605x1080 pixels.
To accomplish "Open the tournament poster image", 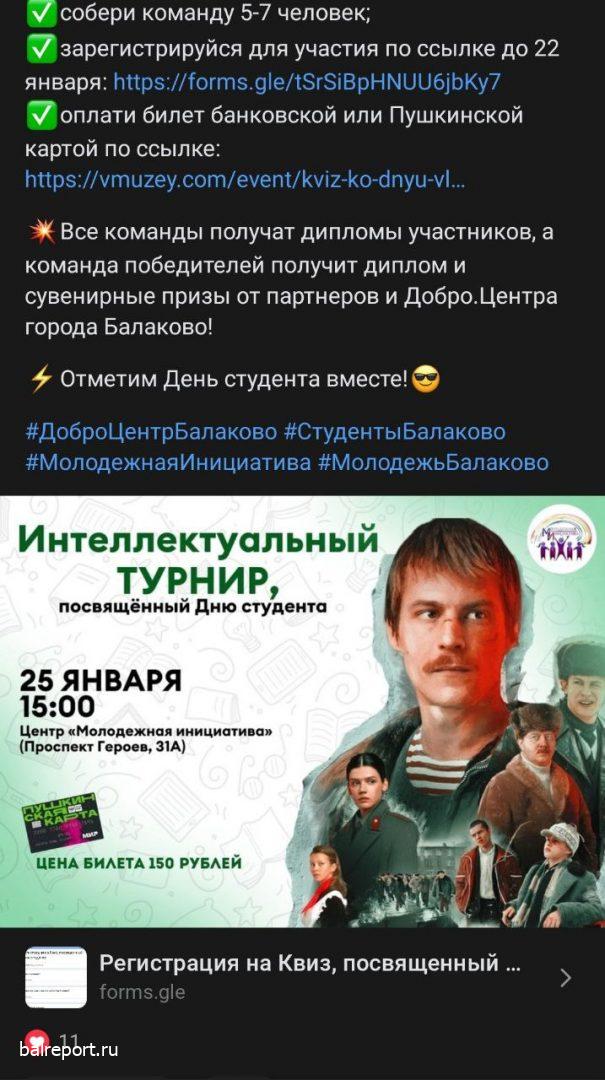I will click(302, 711).
